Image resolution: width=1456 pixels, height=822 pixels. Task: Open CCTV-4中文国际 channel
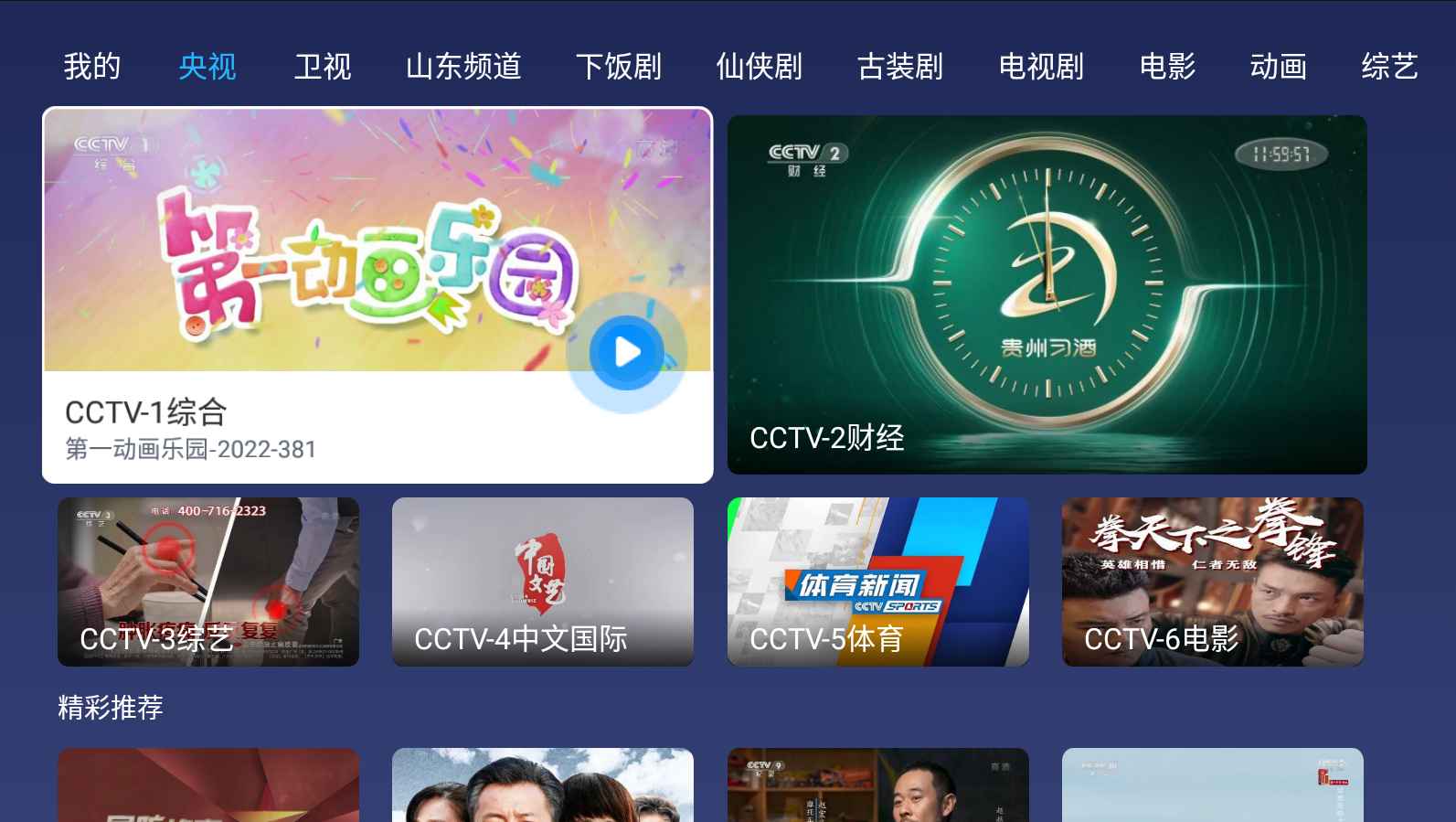[543, 582]
